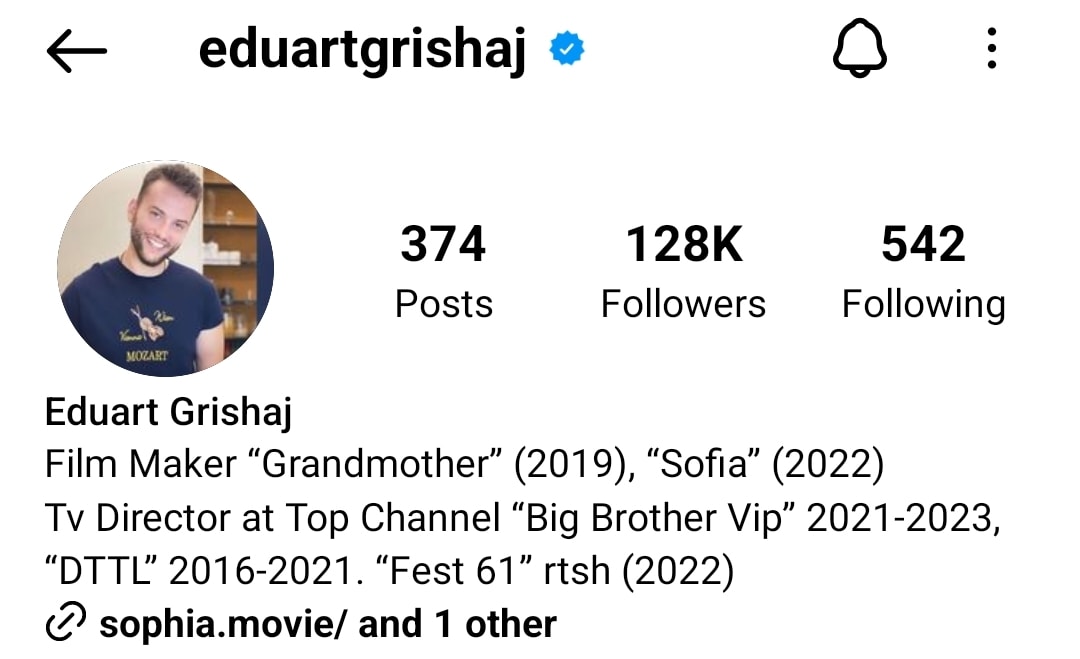
Task: Show the 374 posts
Action: coord(443,271)
